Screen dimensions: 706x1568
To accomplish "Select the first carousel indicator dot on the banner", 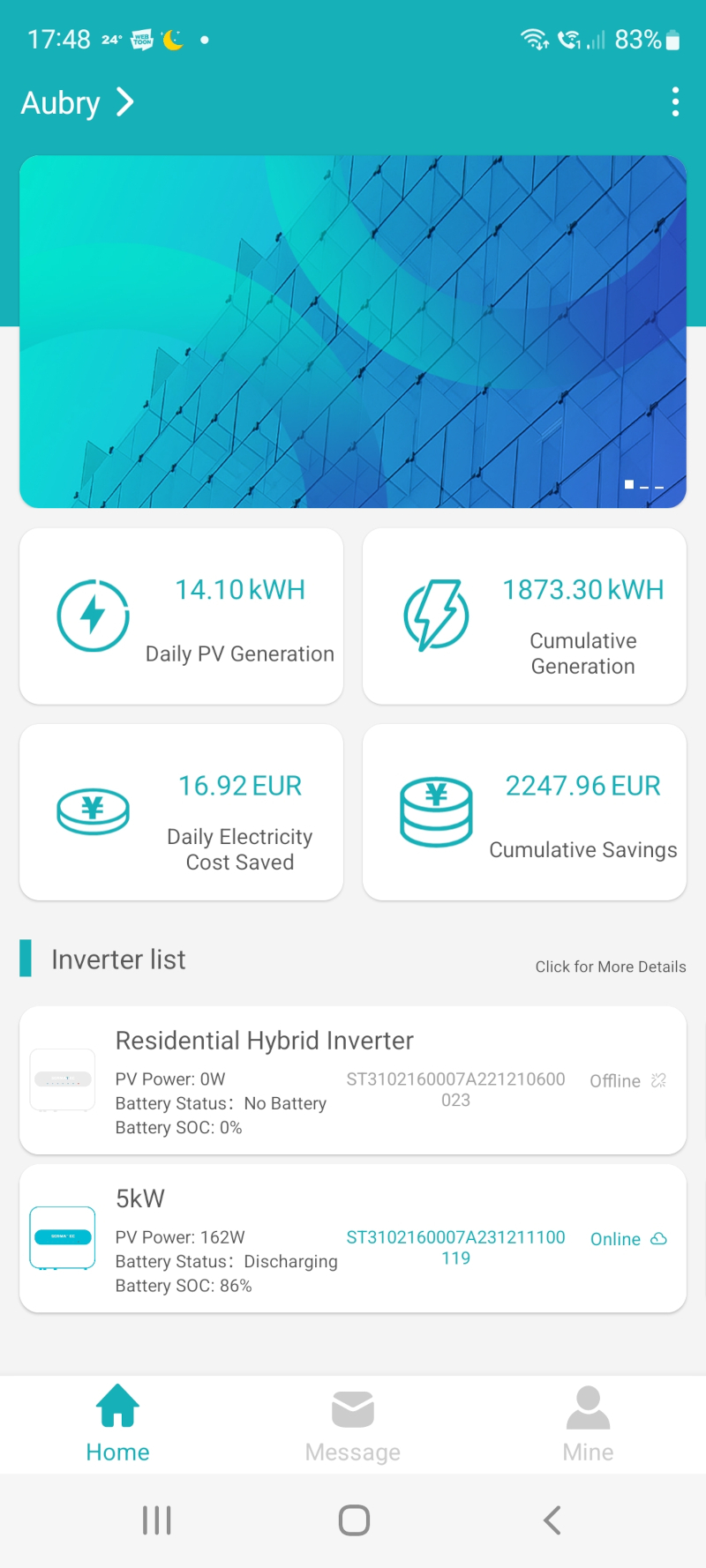I will coord(629,484).
